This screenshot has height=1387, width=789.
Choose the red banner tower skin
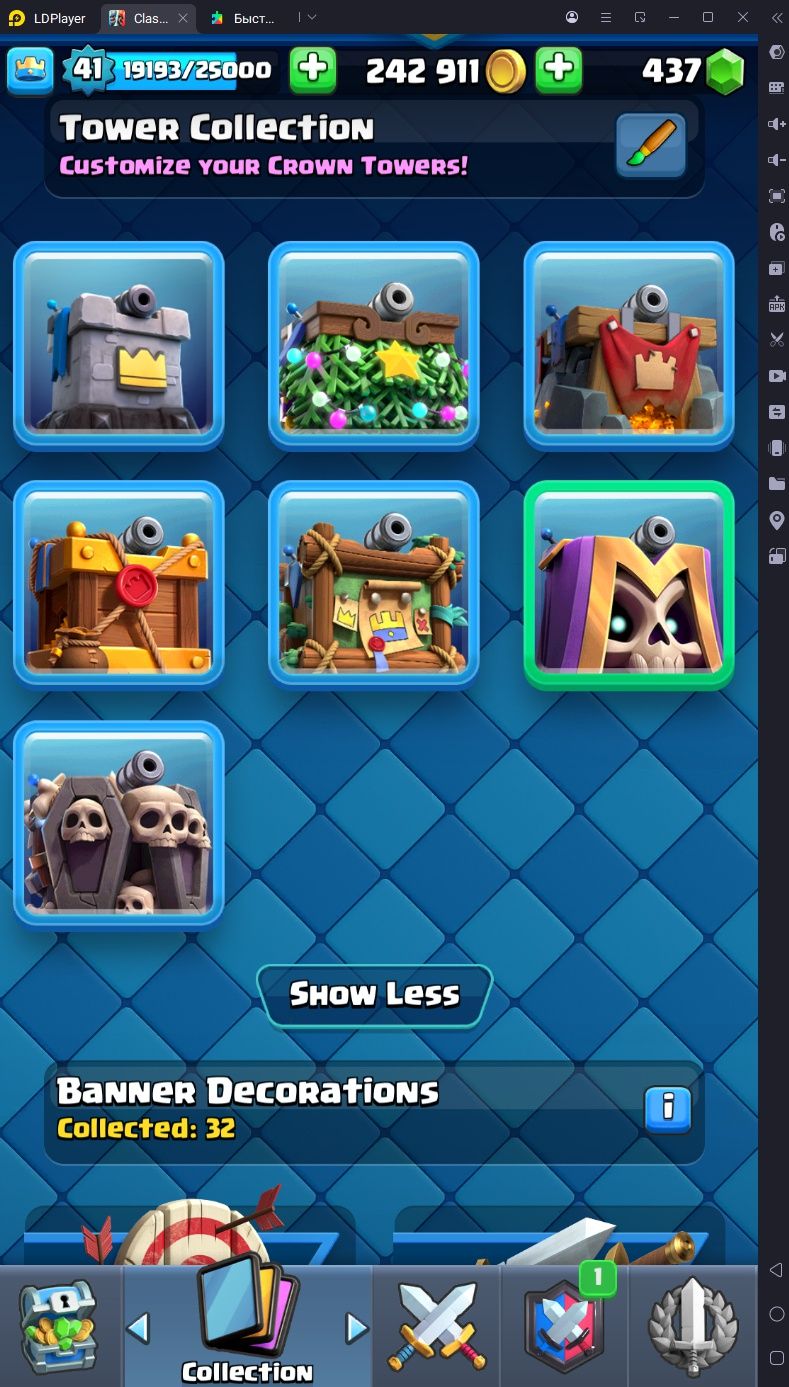(629, 345)
